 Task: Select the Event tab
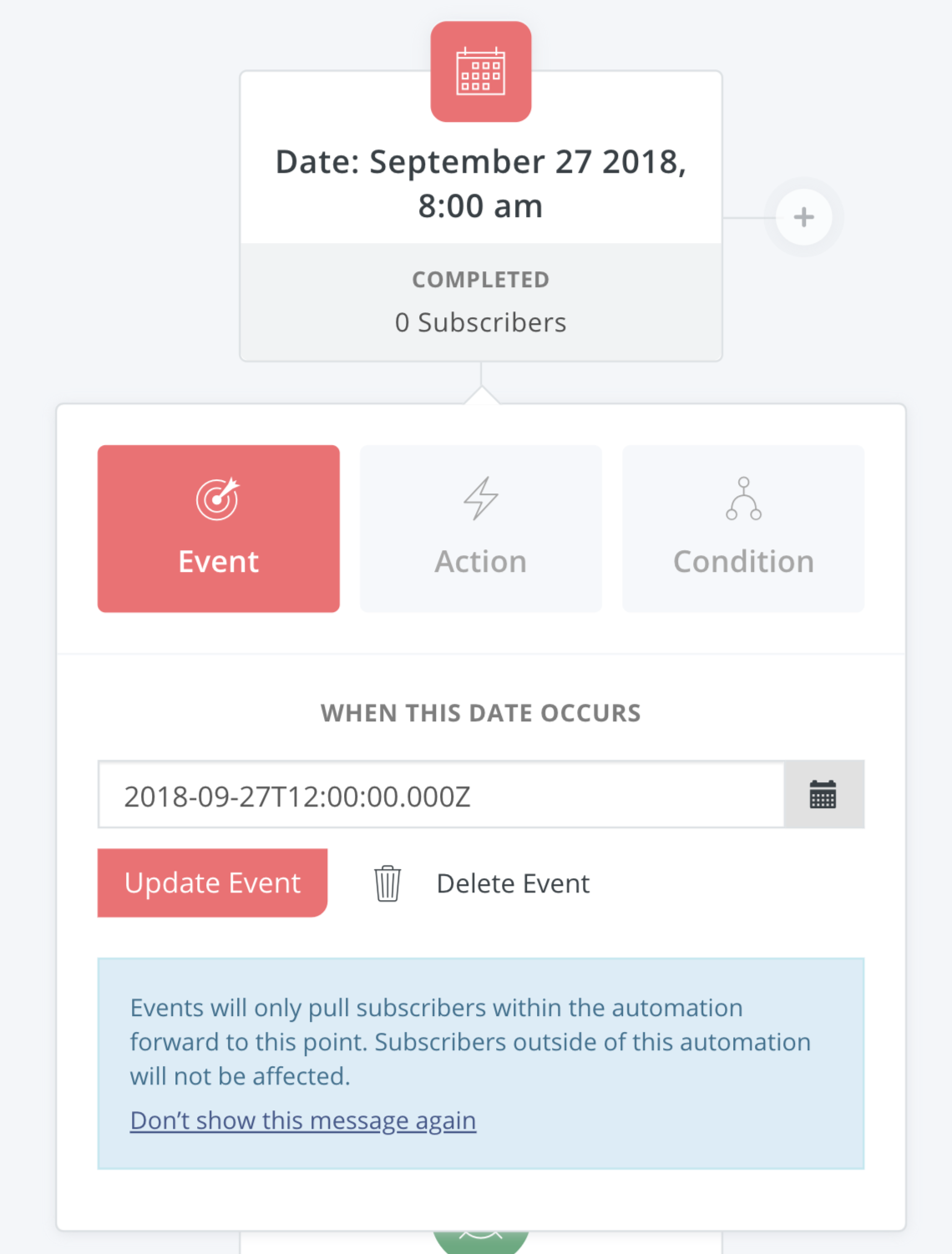click(219, 528)
